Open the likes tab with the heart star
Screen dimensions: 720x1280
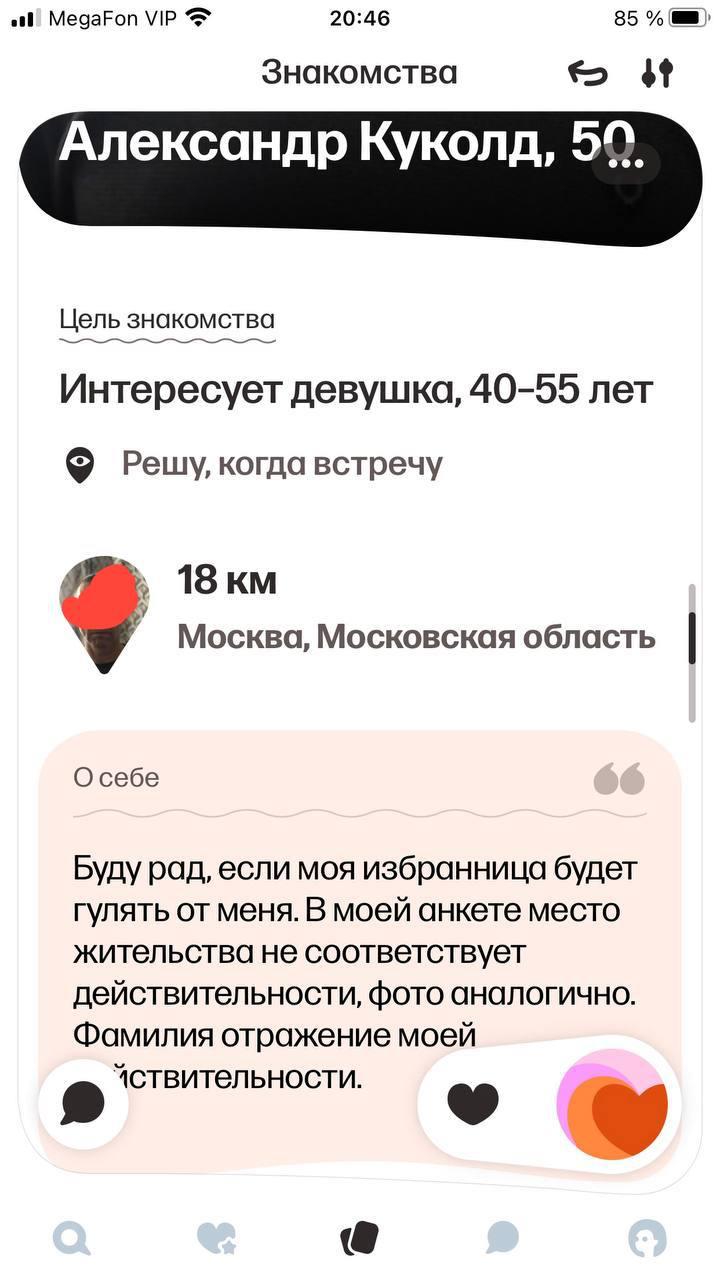[x=216, y=1238]
